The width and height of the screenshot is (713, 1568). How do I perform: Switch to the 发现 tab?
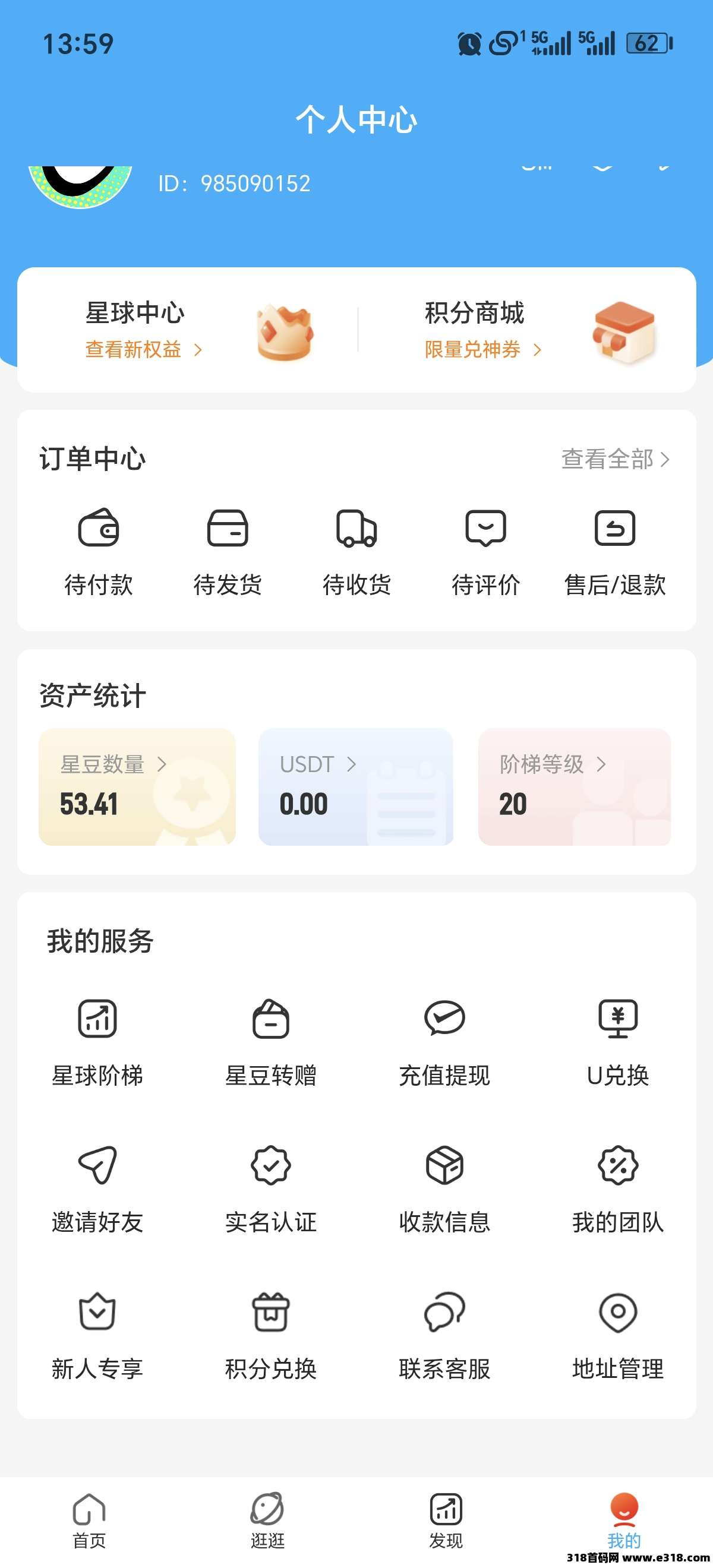coord(446,1520)
